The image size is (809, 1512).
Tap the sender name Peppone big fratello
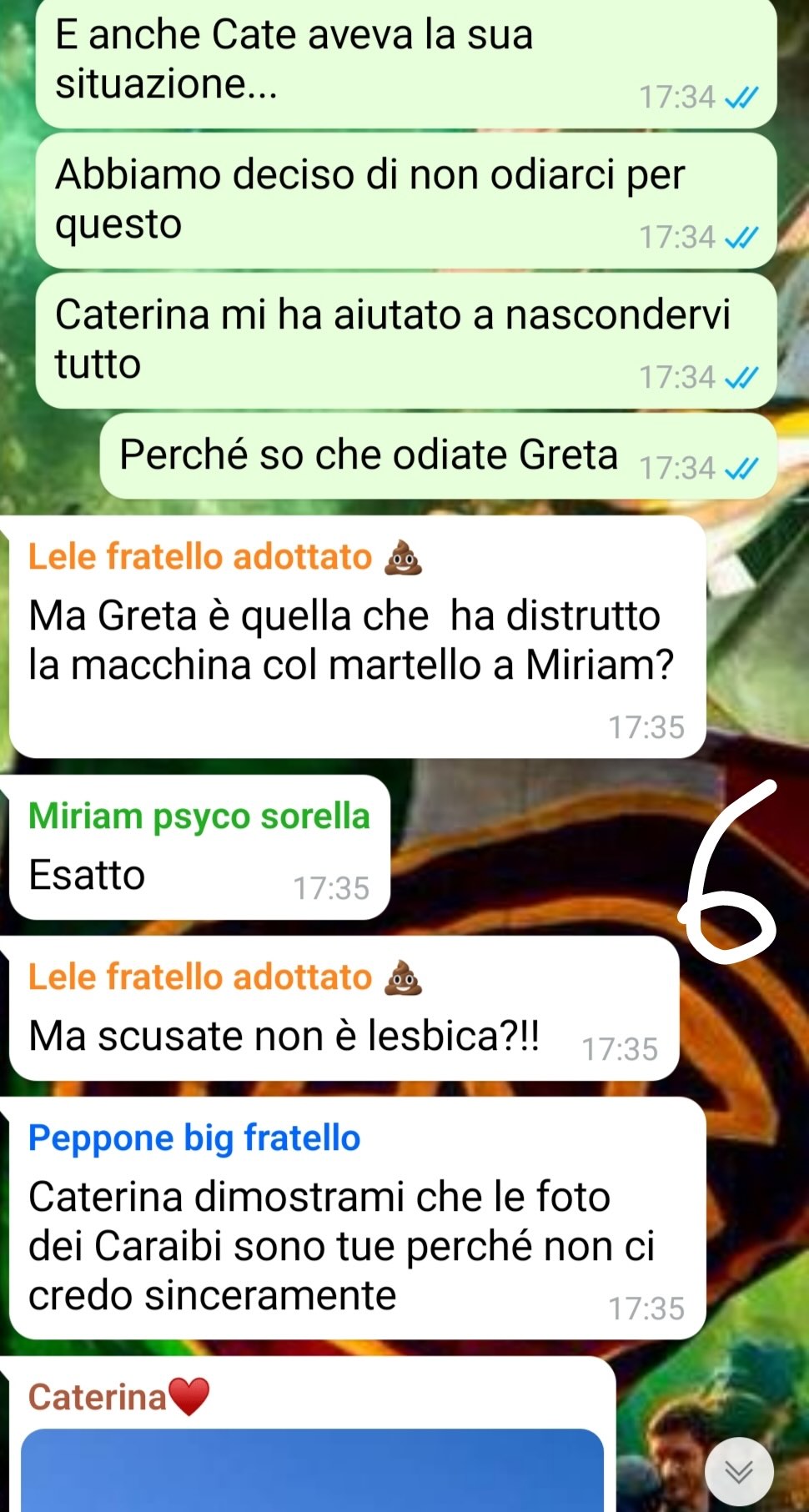click(x=194, y=1138)
